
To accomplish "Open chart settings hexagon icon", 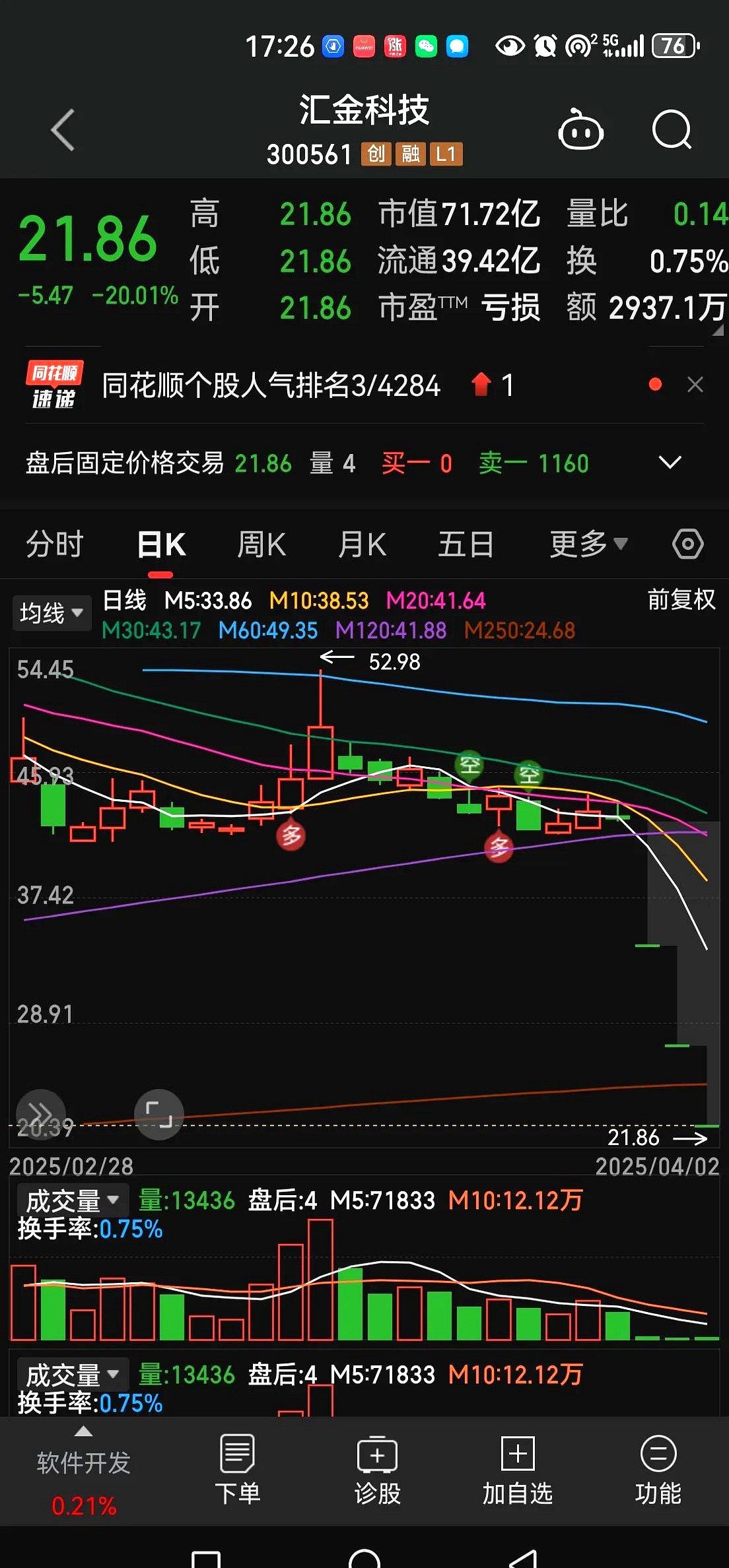I will point(687,544).
